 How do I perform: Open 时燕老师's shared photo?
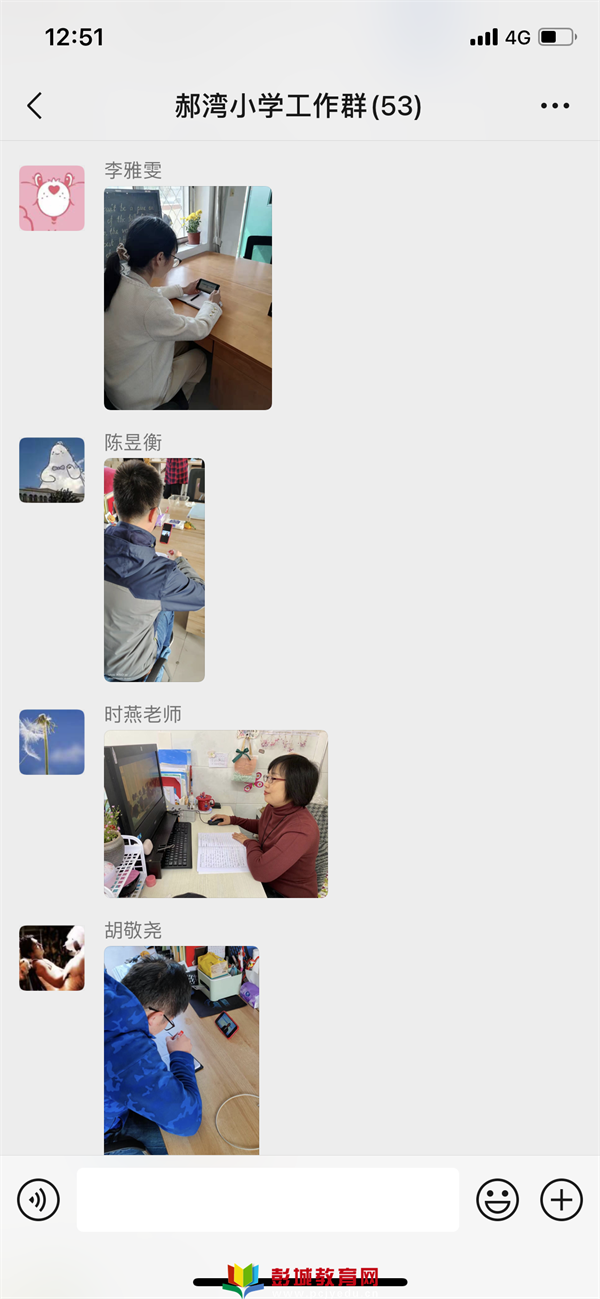[x=216, y=814]
